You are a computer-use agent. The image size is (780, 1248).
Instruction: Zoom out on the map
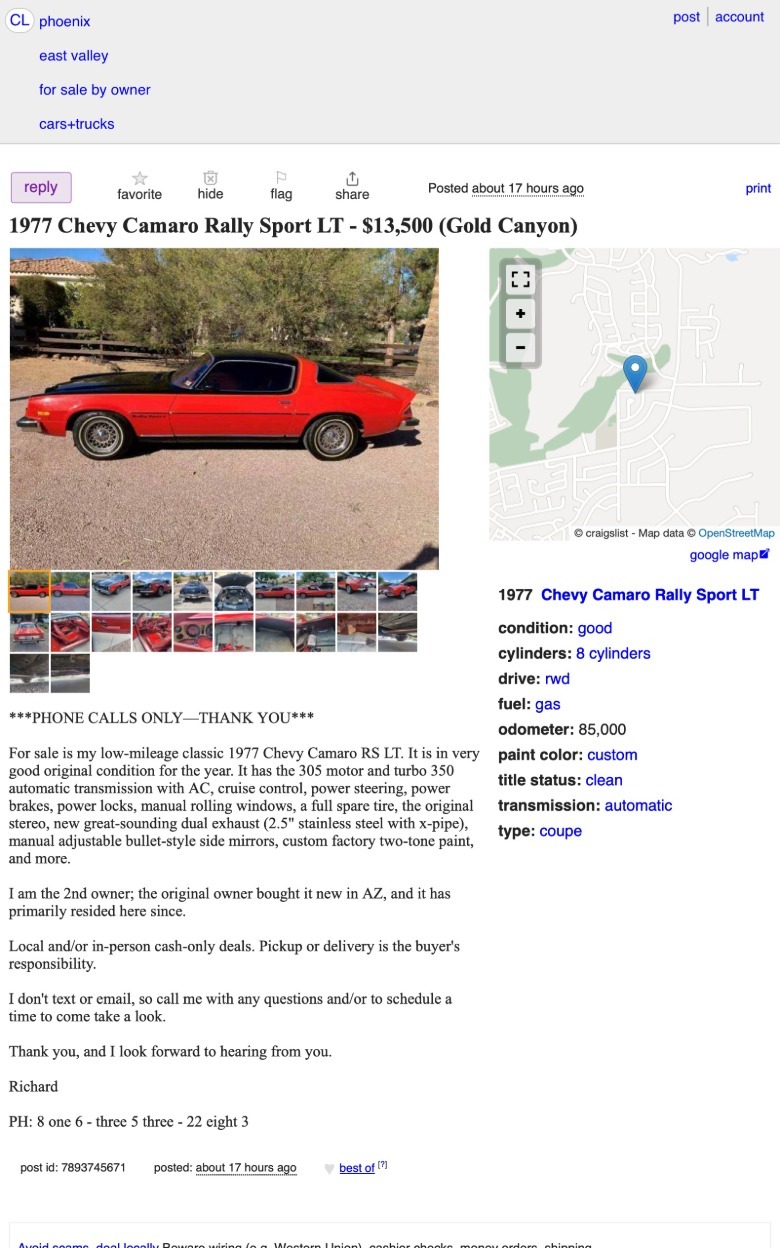(520, 348)
